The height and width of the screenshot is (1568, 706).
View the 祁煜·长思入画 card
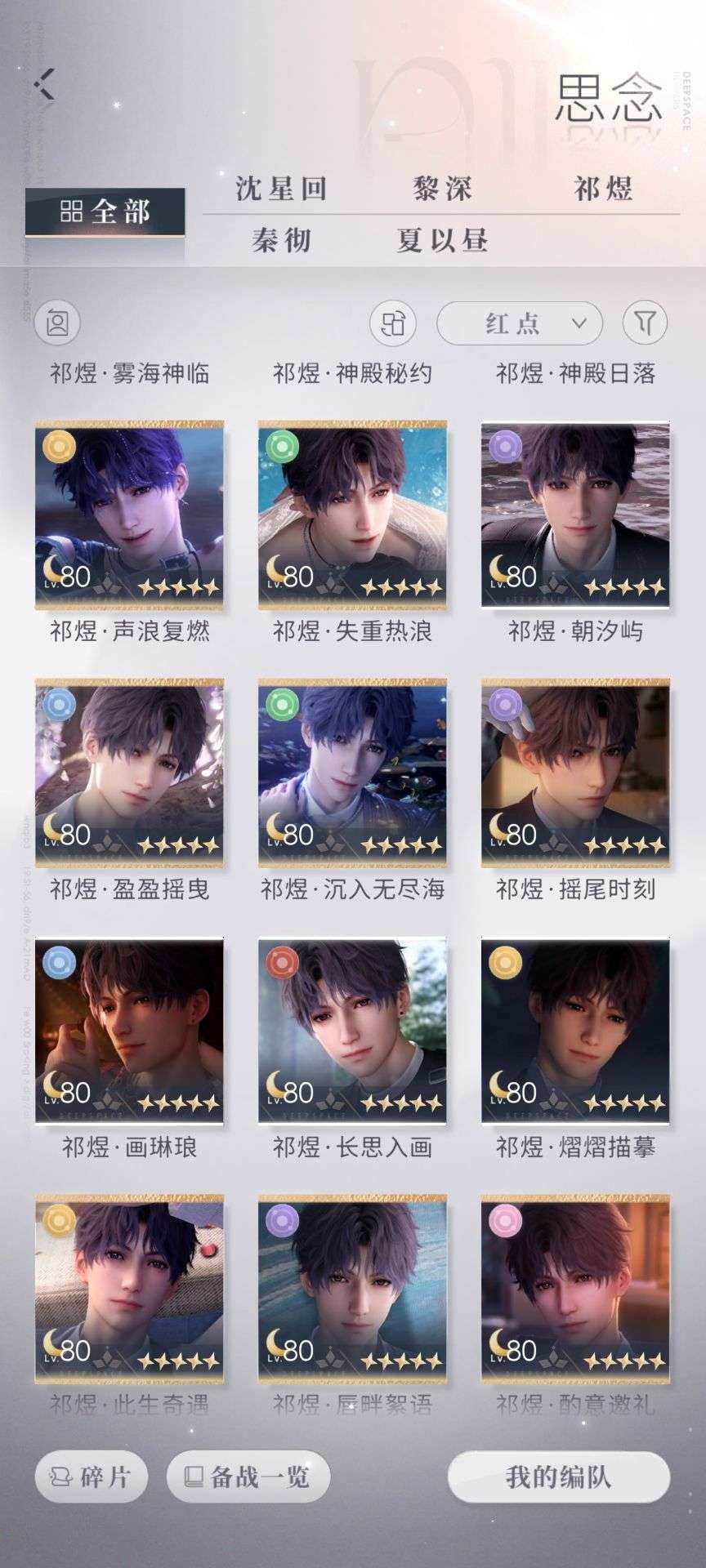pyautogui.click(x=352, y=1031)
